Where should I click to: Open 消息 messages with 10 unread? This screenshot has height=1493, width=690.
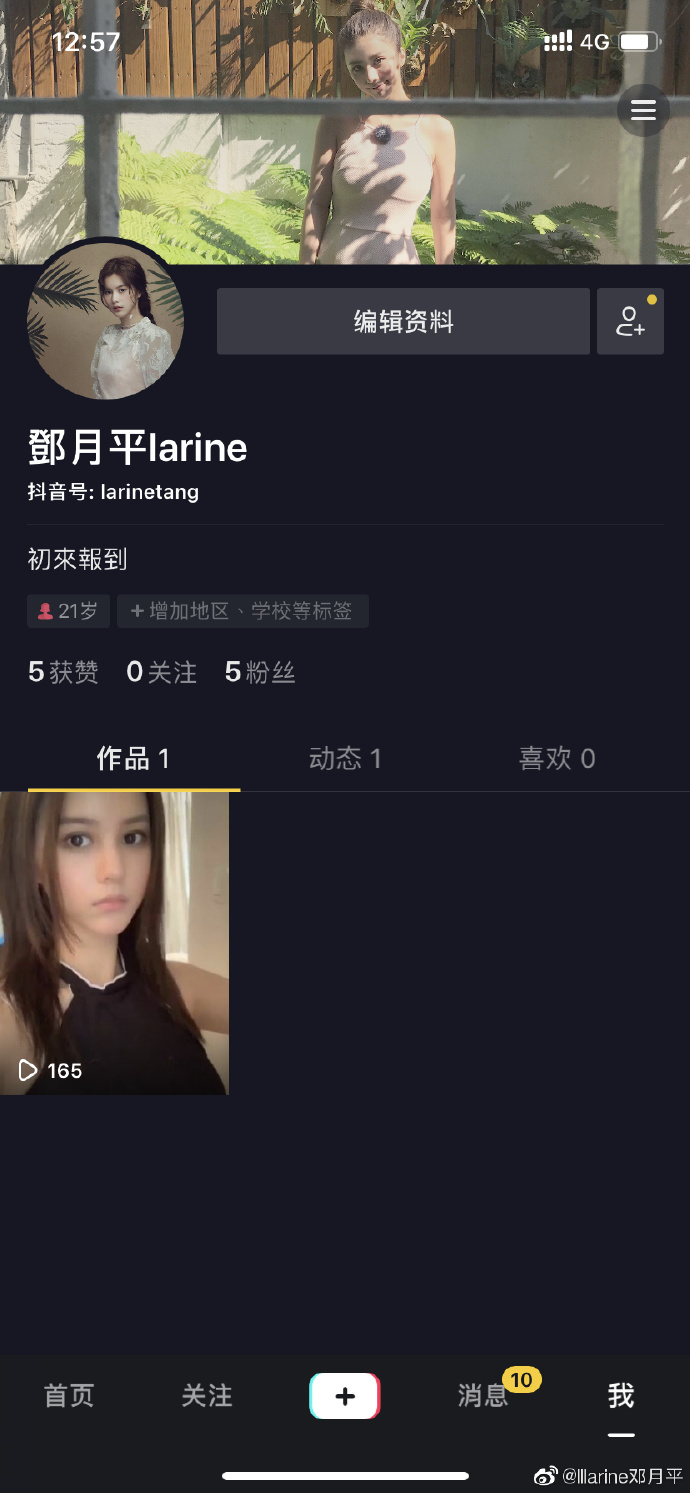point(484,1395)
